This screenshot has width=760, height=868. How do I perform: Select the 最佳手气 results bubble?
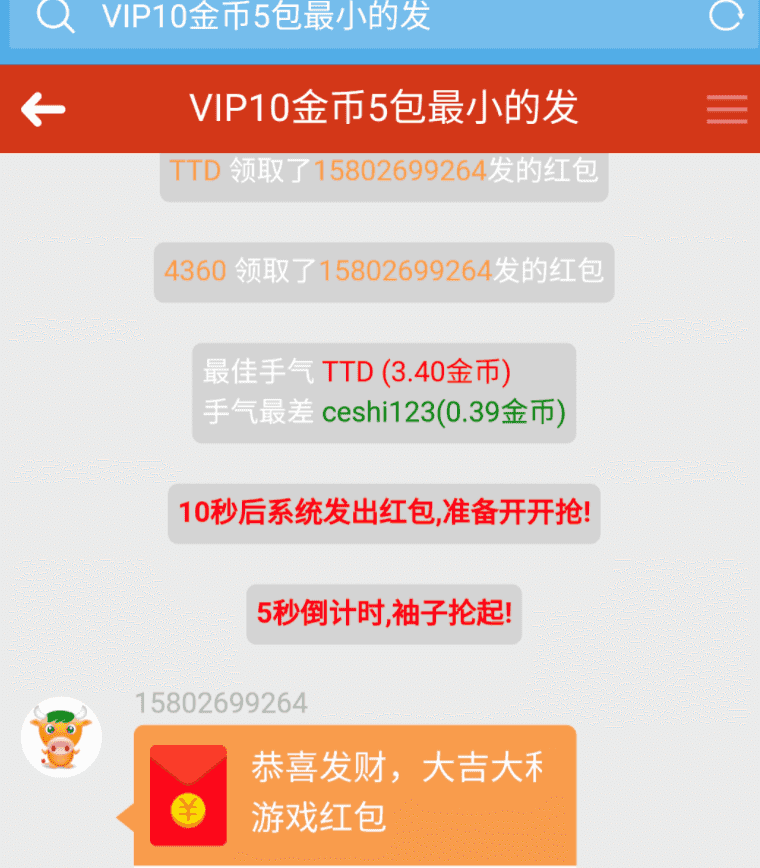coord(383,391)
